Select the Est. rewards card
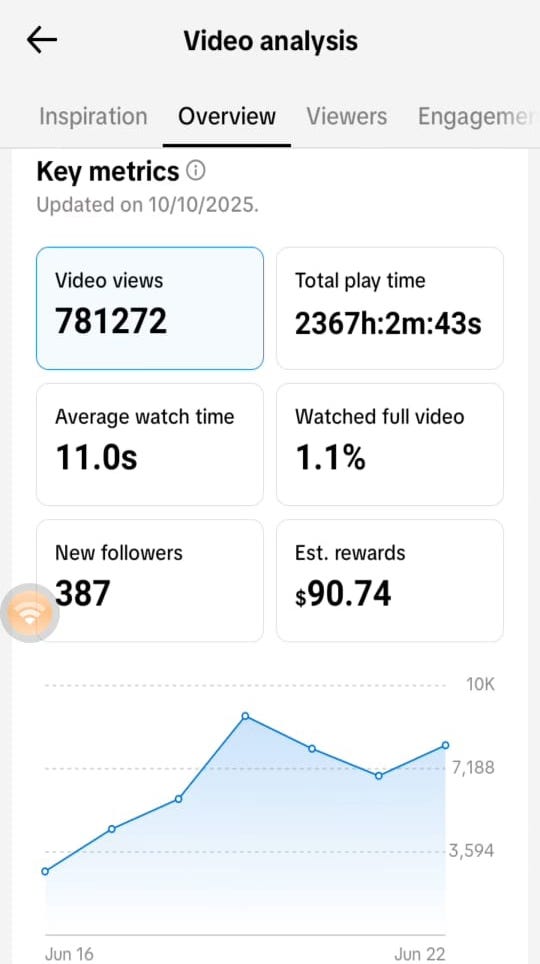The width and height of the screenshot is (540, 964). 390,580
